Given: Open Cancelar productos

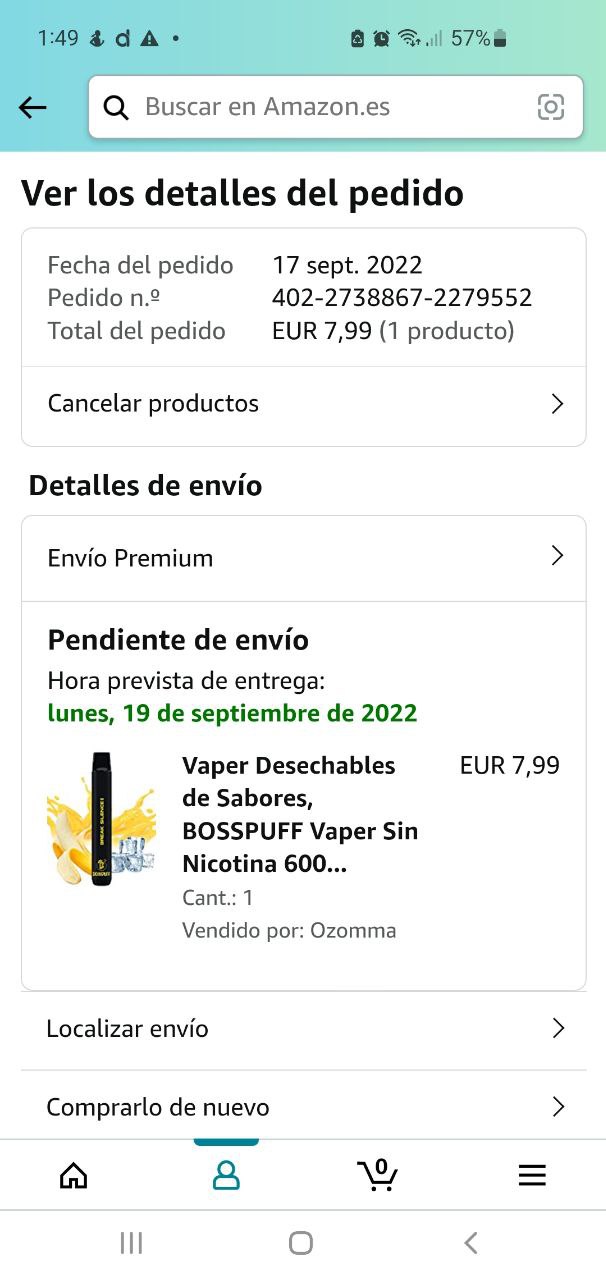Looking at the screenshot, I should click(x=303, y=404).
